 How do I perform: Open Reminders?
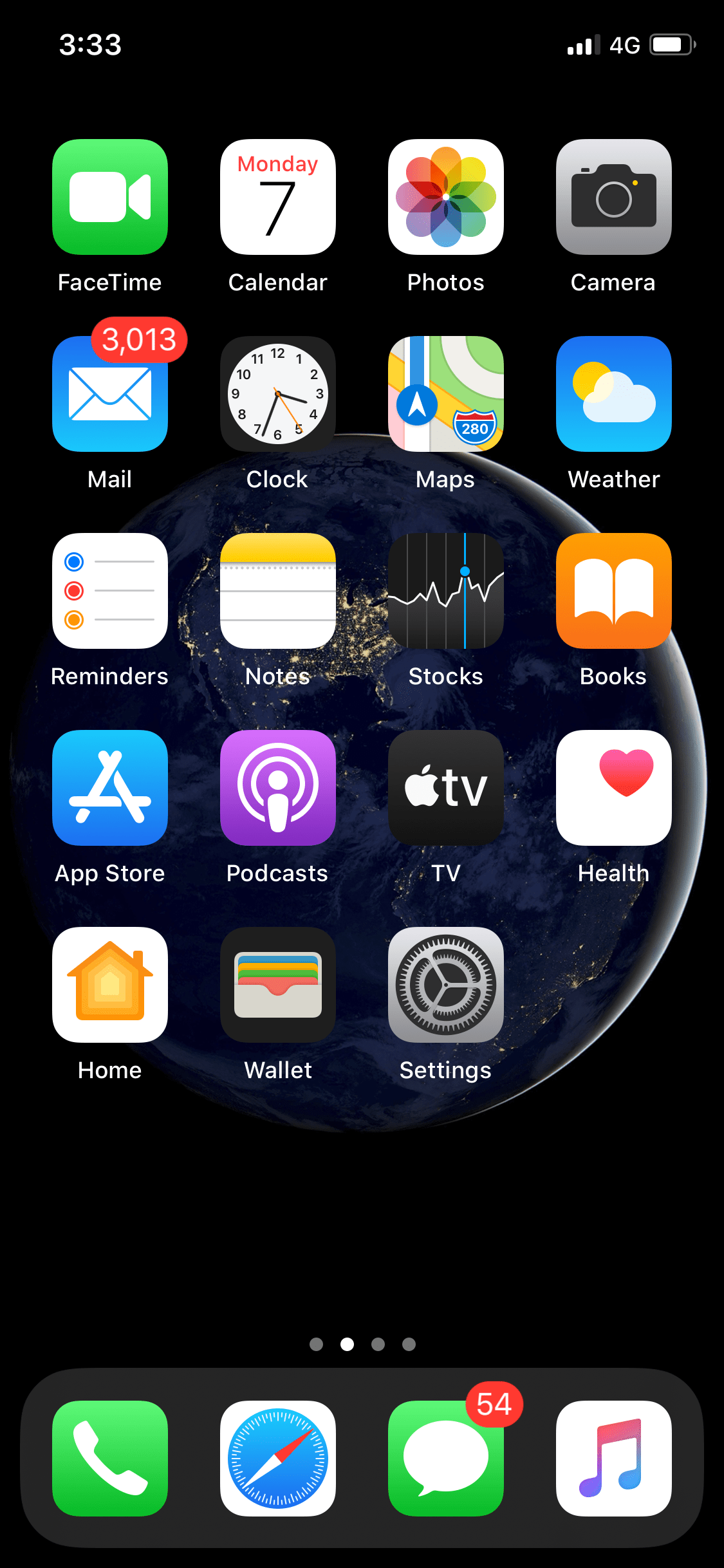110,591
